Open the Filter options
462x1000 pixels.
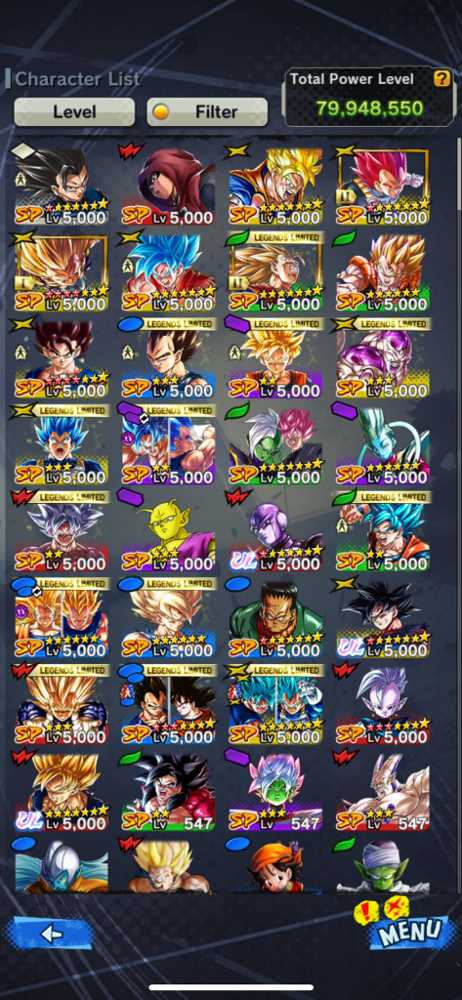pos(207,112)
